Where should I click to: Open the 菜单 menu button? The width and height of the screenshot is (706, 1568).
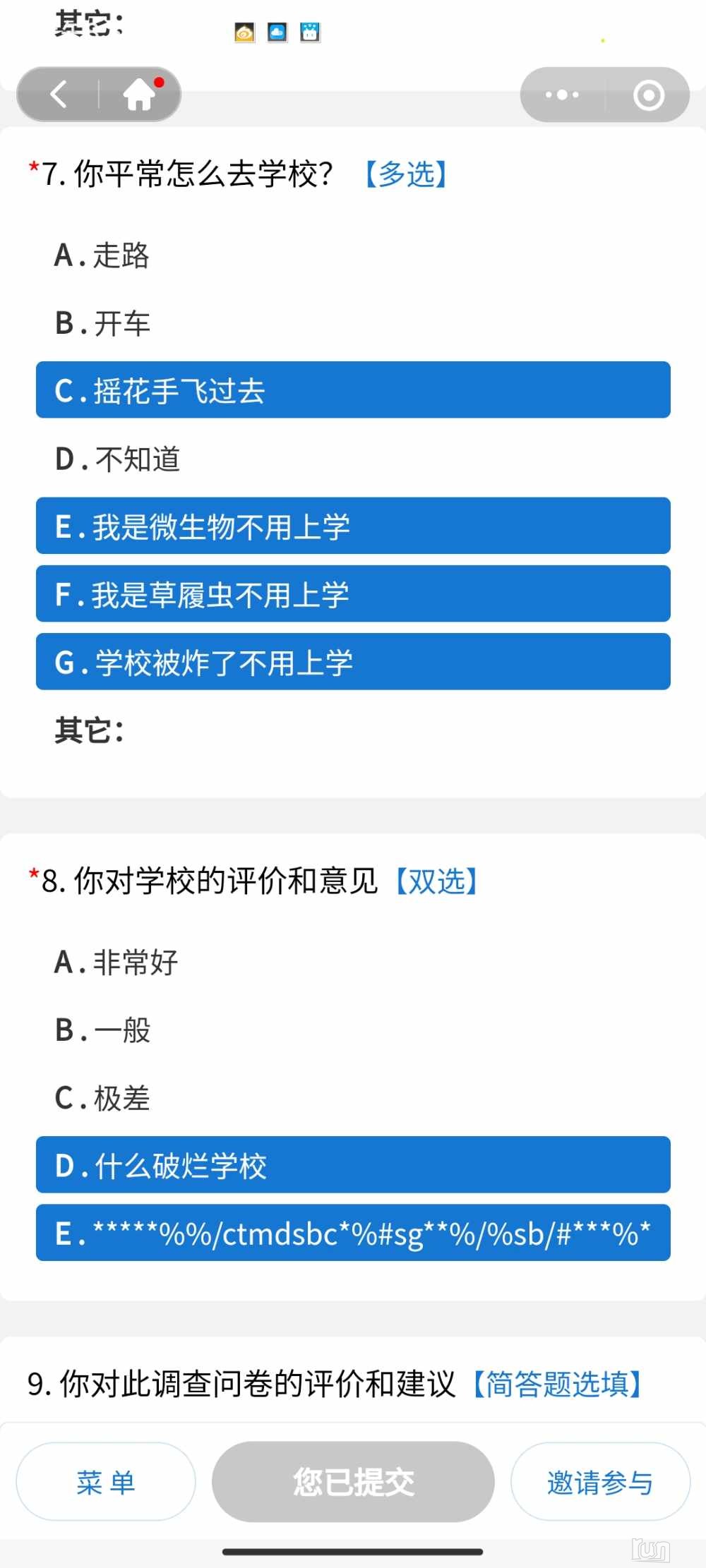click(x=106, y=1482)
